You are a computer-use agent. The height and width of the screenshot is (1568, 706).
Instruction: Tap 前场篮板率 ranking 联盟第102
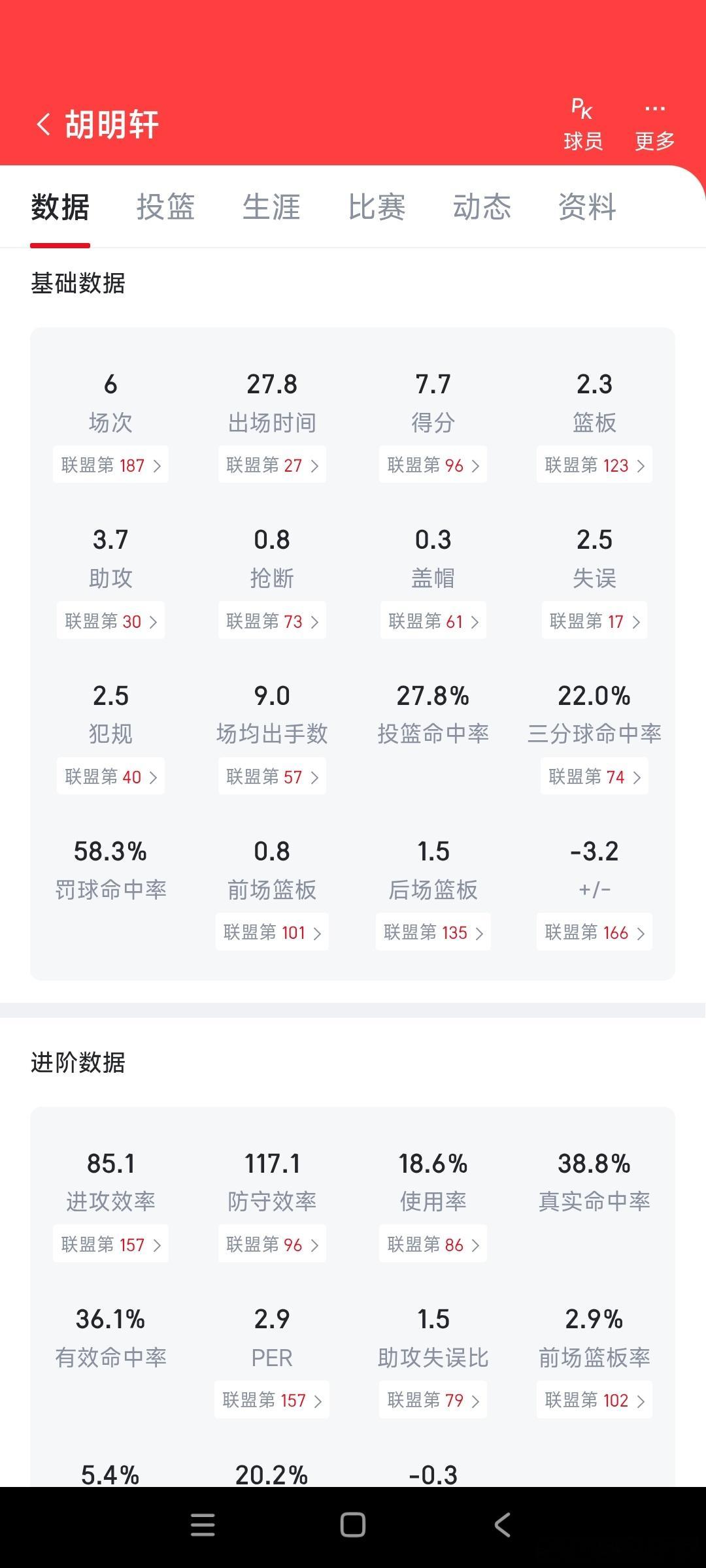pos(594,1400)
